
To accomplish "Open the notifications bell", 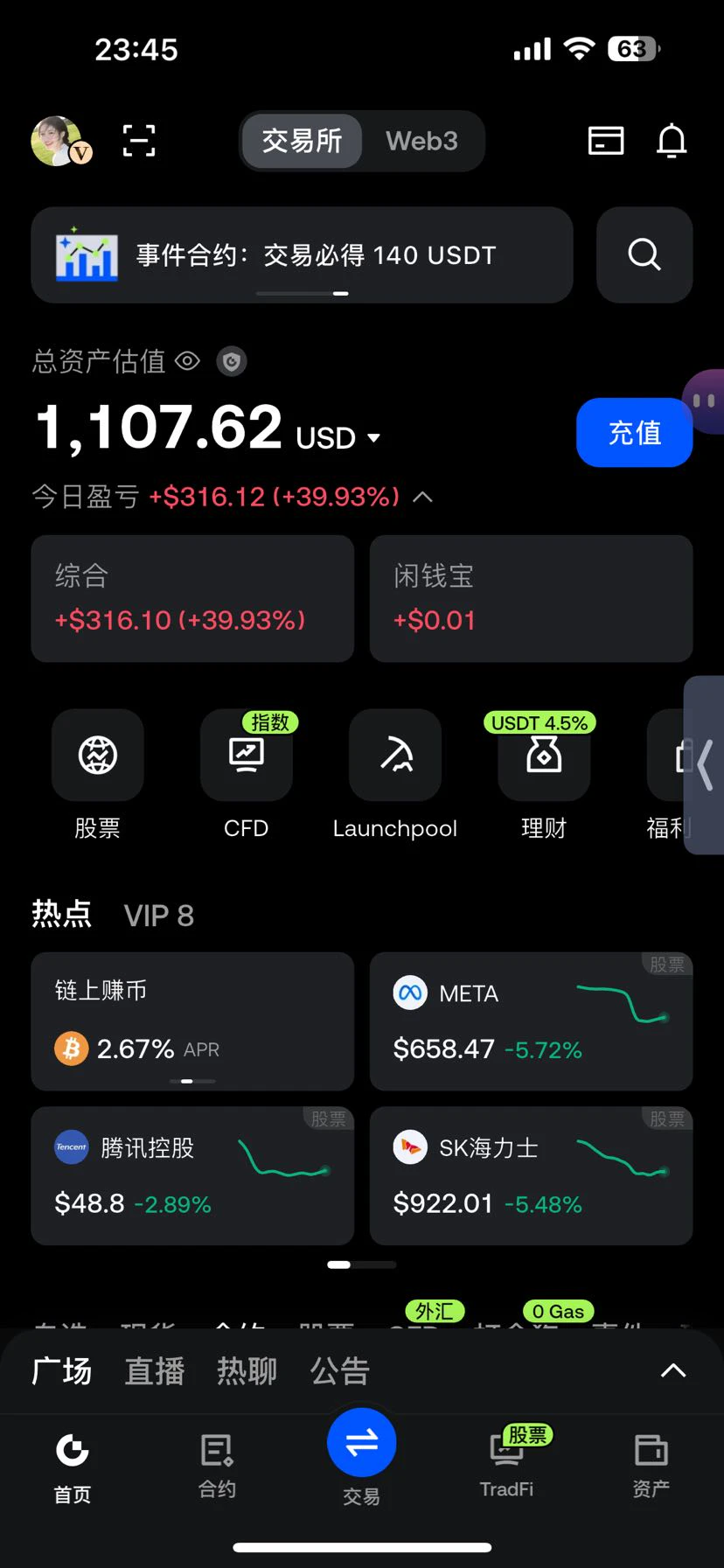I will 672,141.
